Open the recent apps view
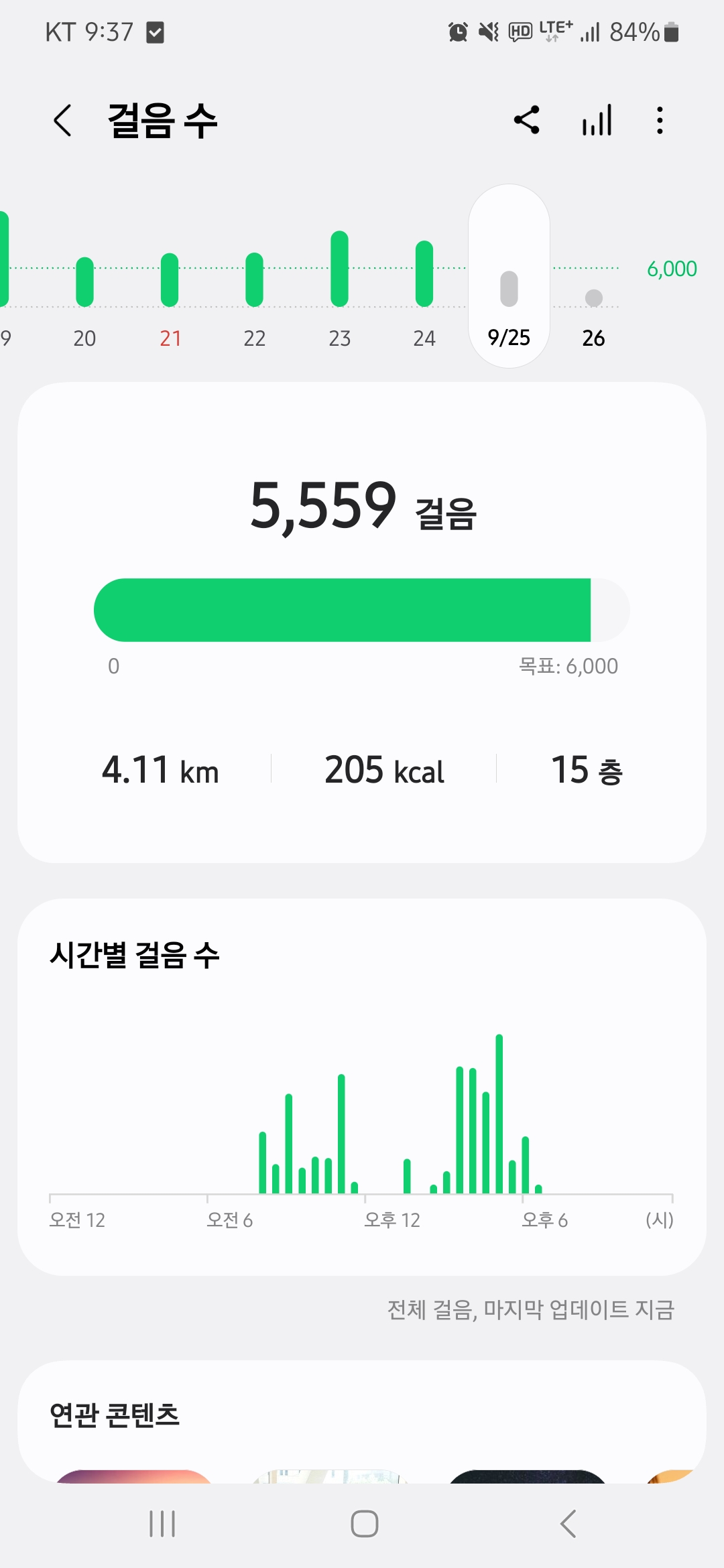Image resolution: width=724 pixels, height=1568 pixels. click(x=162, y=1524)
